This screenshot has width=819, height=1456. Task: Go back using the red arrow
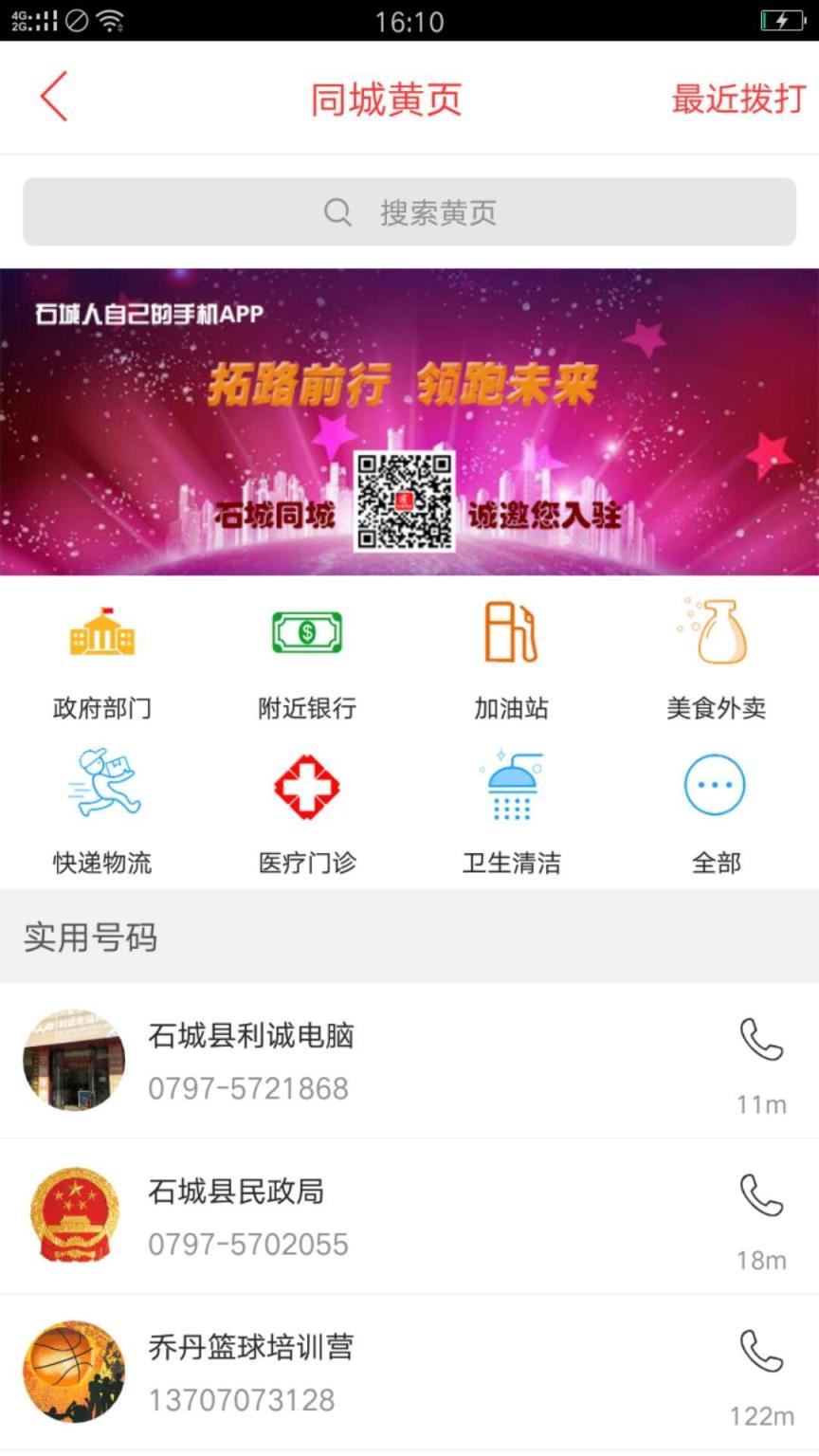[54, 97]
